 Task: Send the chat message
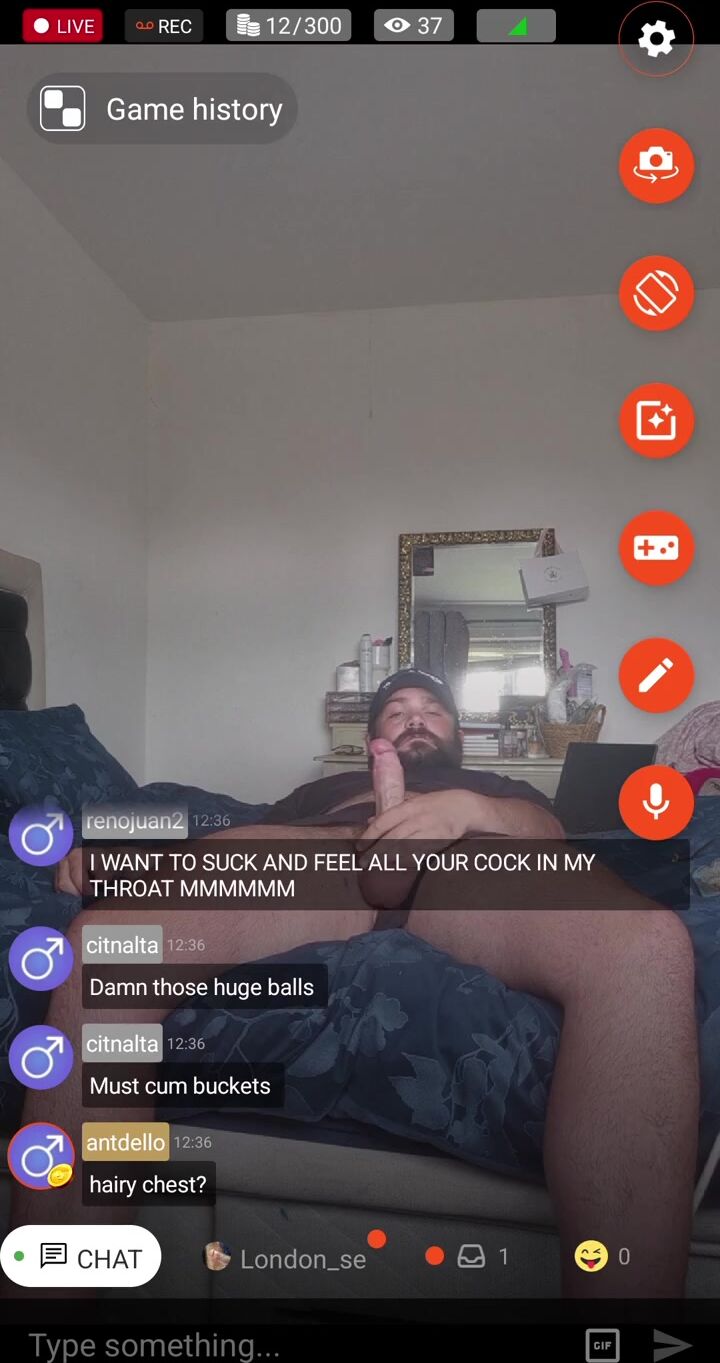point(672,1345)
